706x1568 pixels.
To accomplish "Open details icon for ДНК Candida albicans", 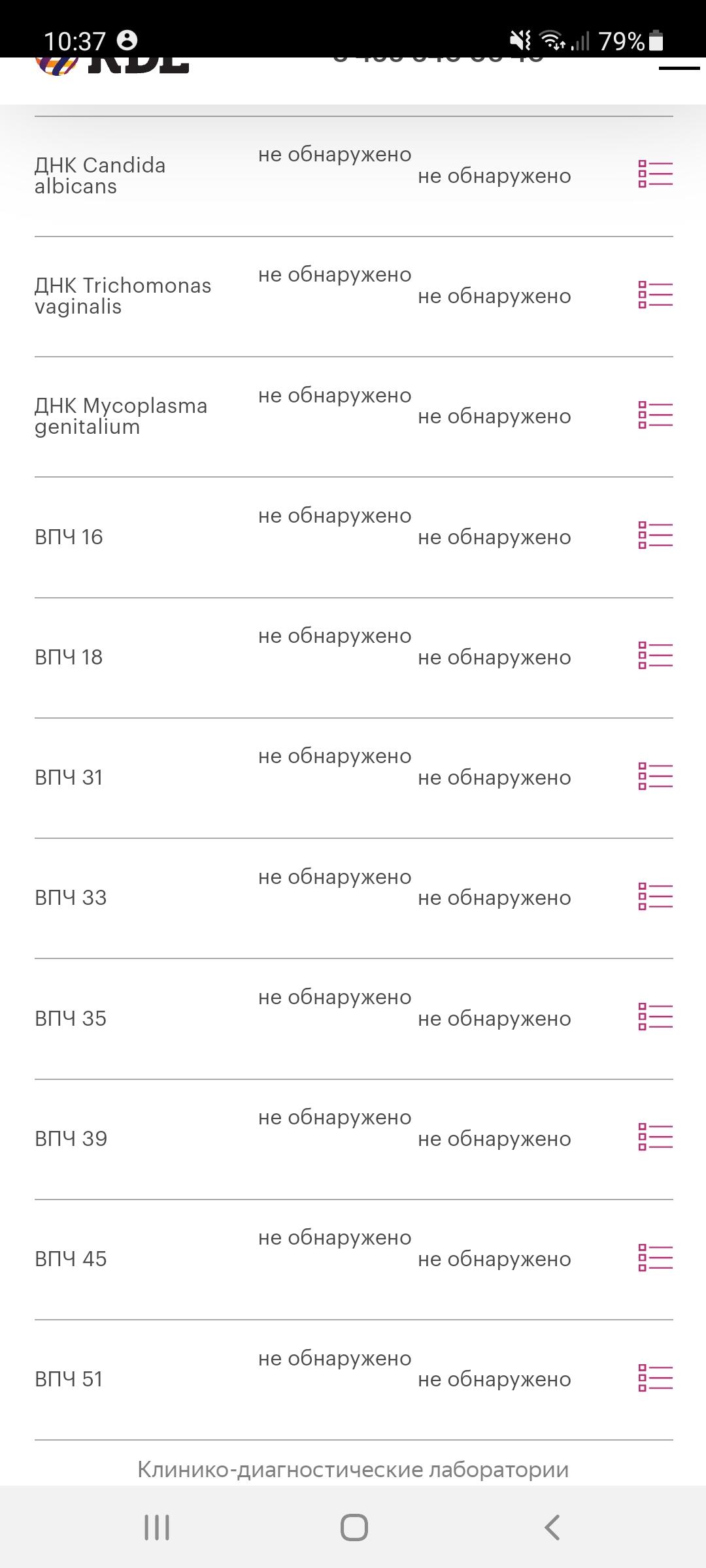I will coord(655,174).
